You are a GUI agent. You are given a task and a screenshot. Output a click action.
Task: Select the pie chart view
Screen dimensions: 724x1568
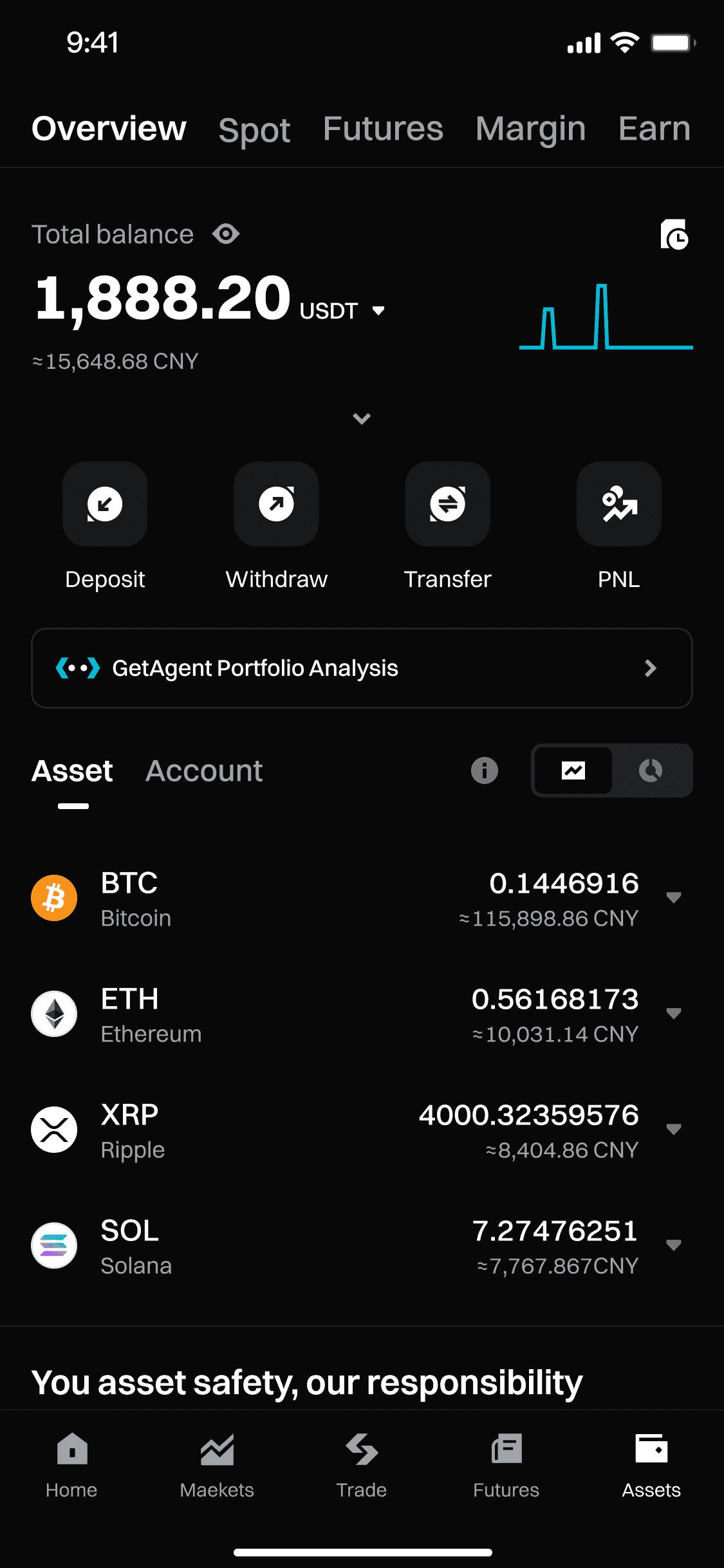pos(651,770)
